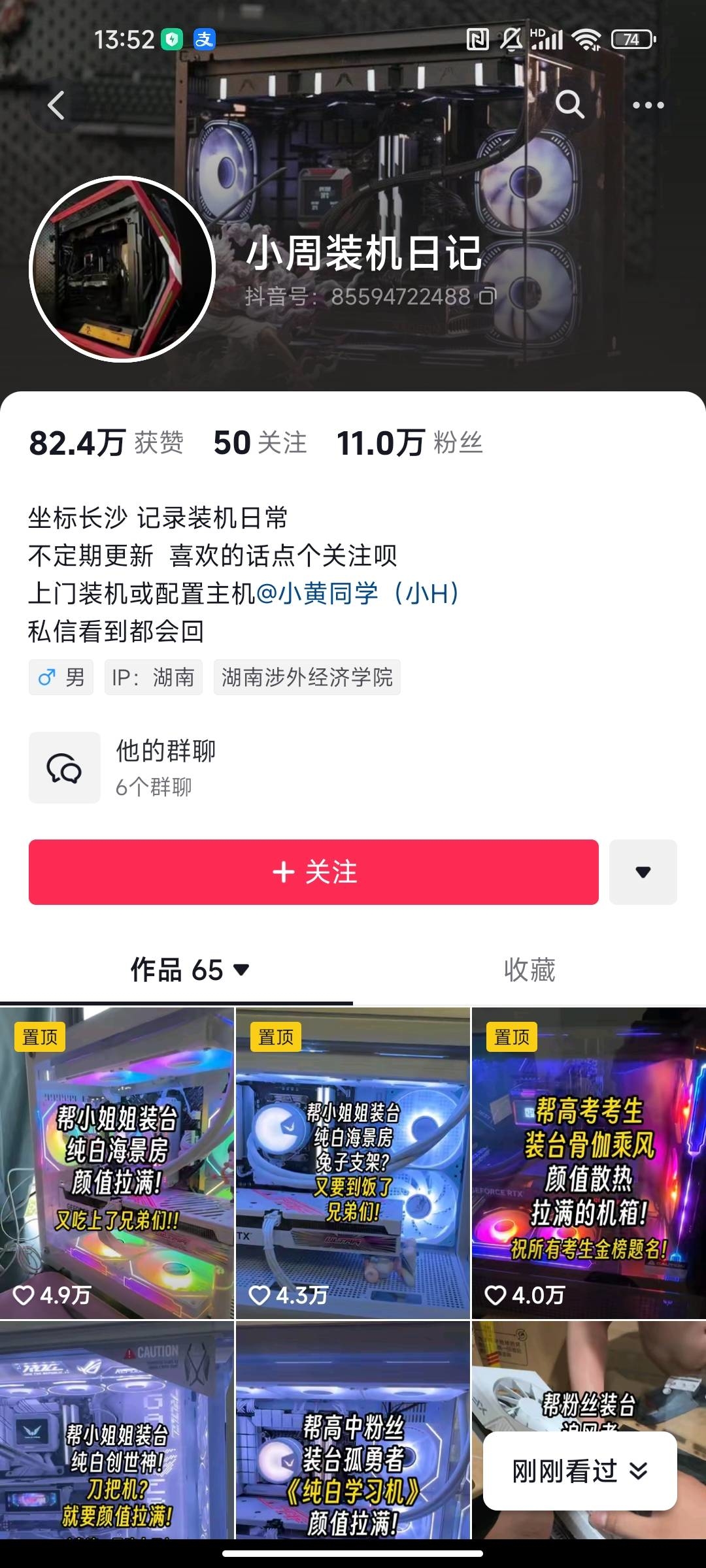Open the three-dot overflow menu
This screenshot has width=706, height=1568.
648,105
